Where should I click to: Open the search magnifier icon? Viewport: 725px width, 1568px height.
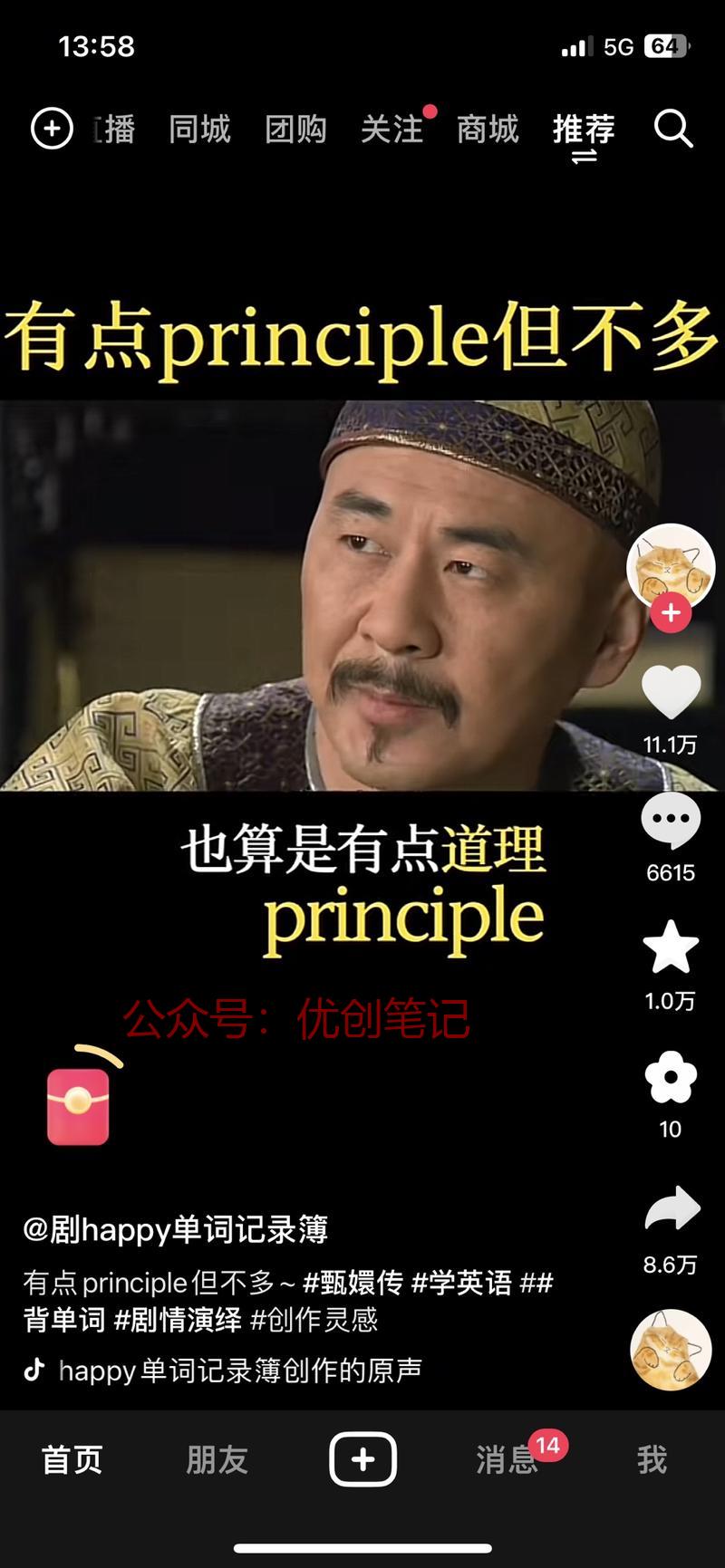tap(673, 129)
